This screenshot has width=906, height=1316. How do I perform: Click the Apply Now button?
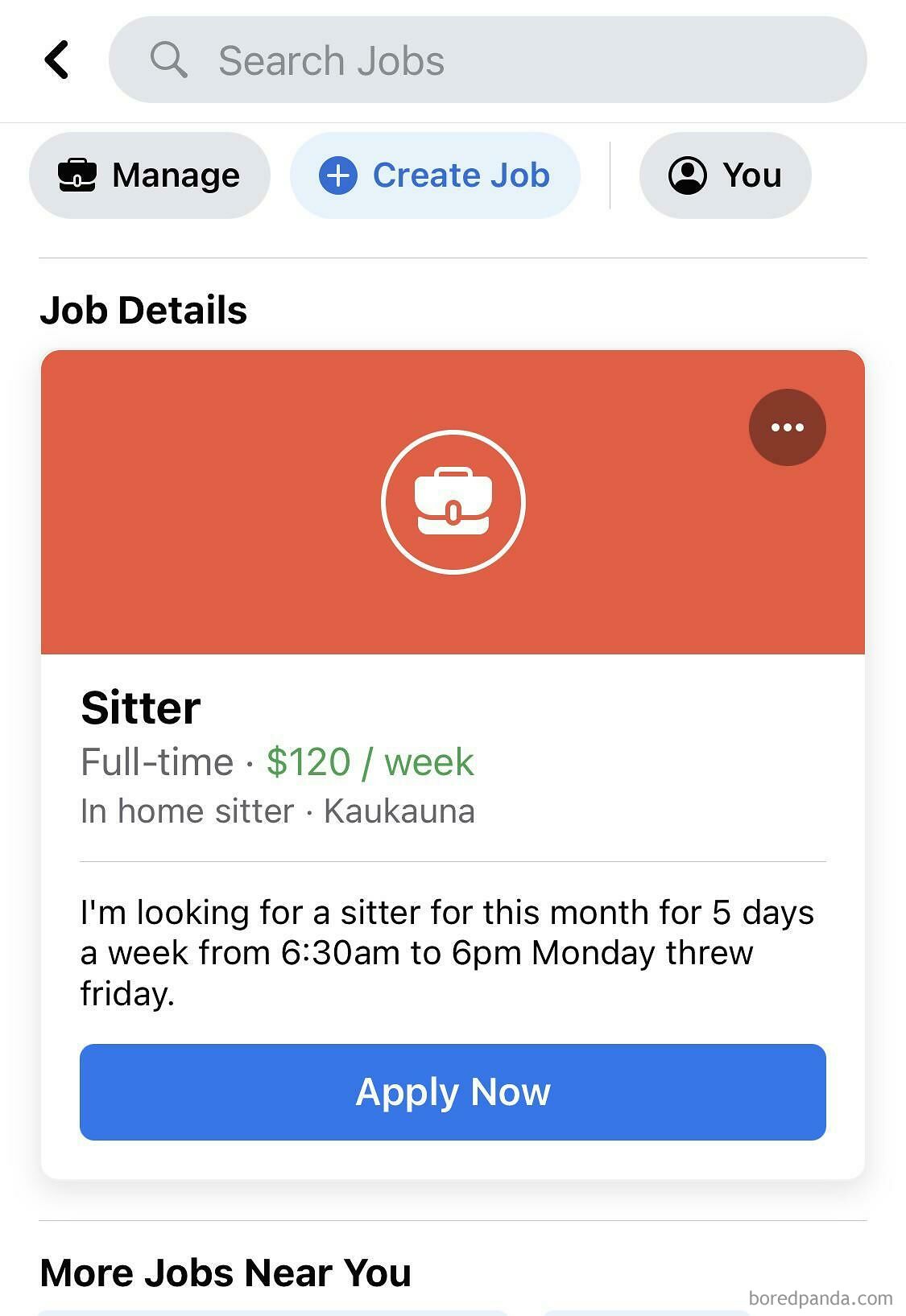[453, 1092]
